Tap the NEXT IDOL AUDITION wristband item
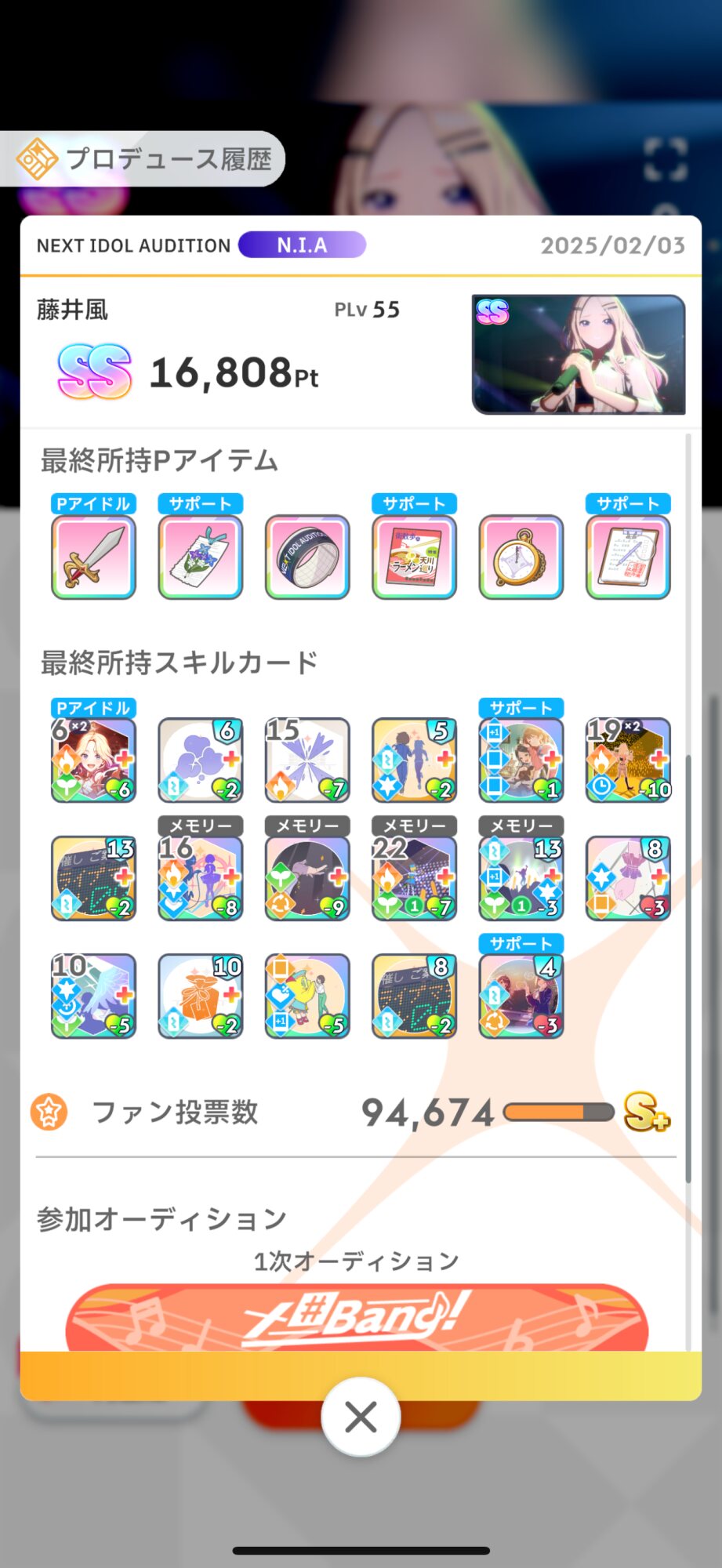The image size is (722, 1568). click(307, 557)
